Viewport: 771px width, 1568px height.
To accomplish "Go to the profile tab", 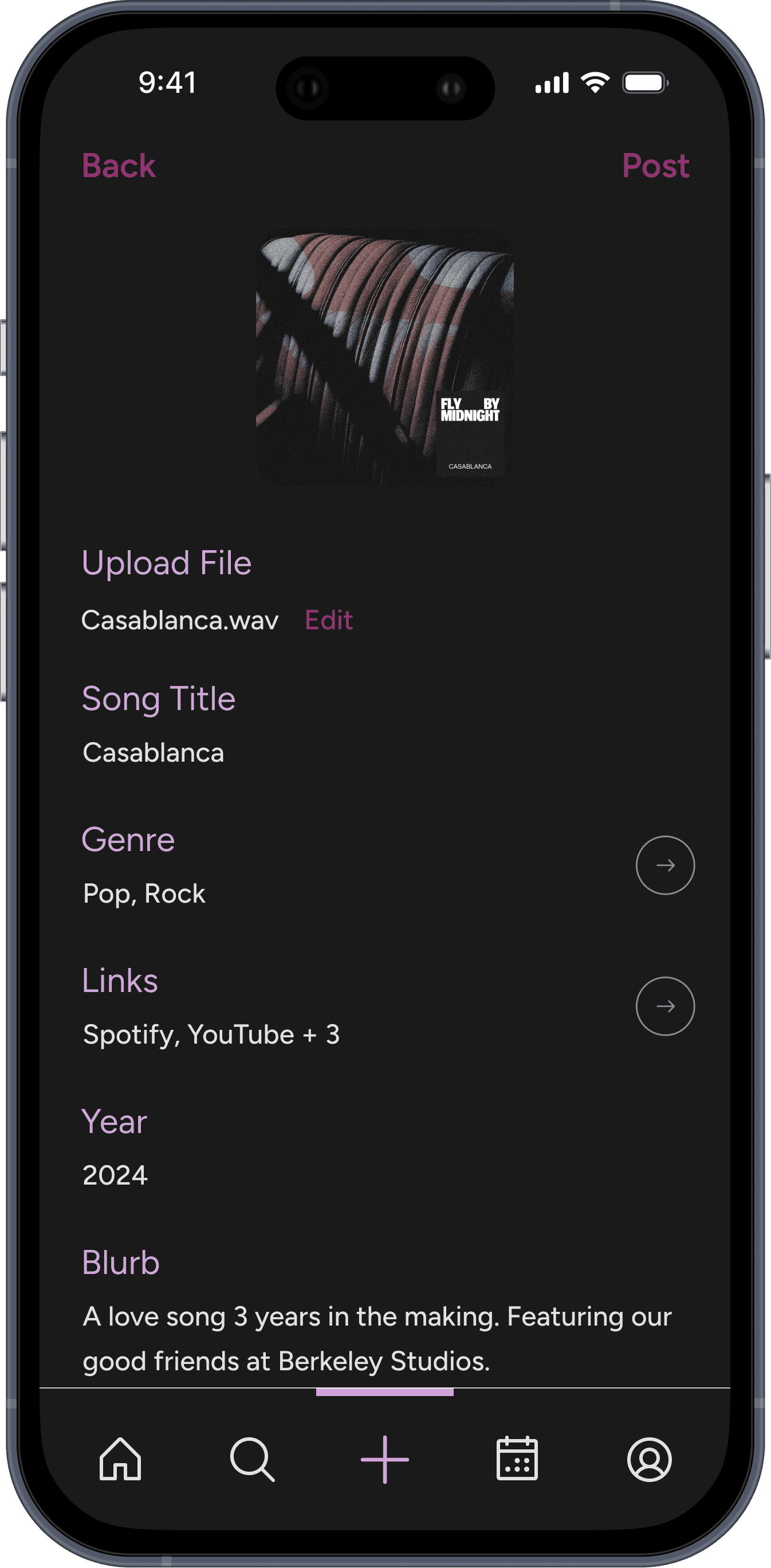I will click(x=650, y=1459).
